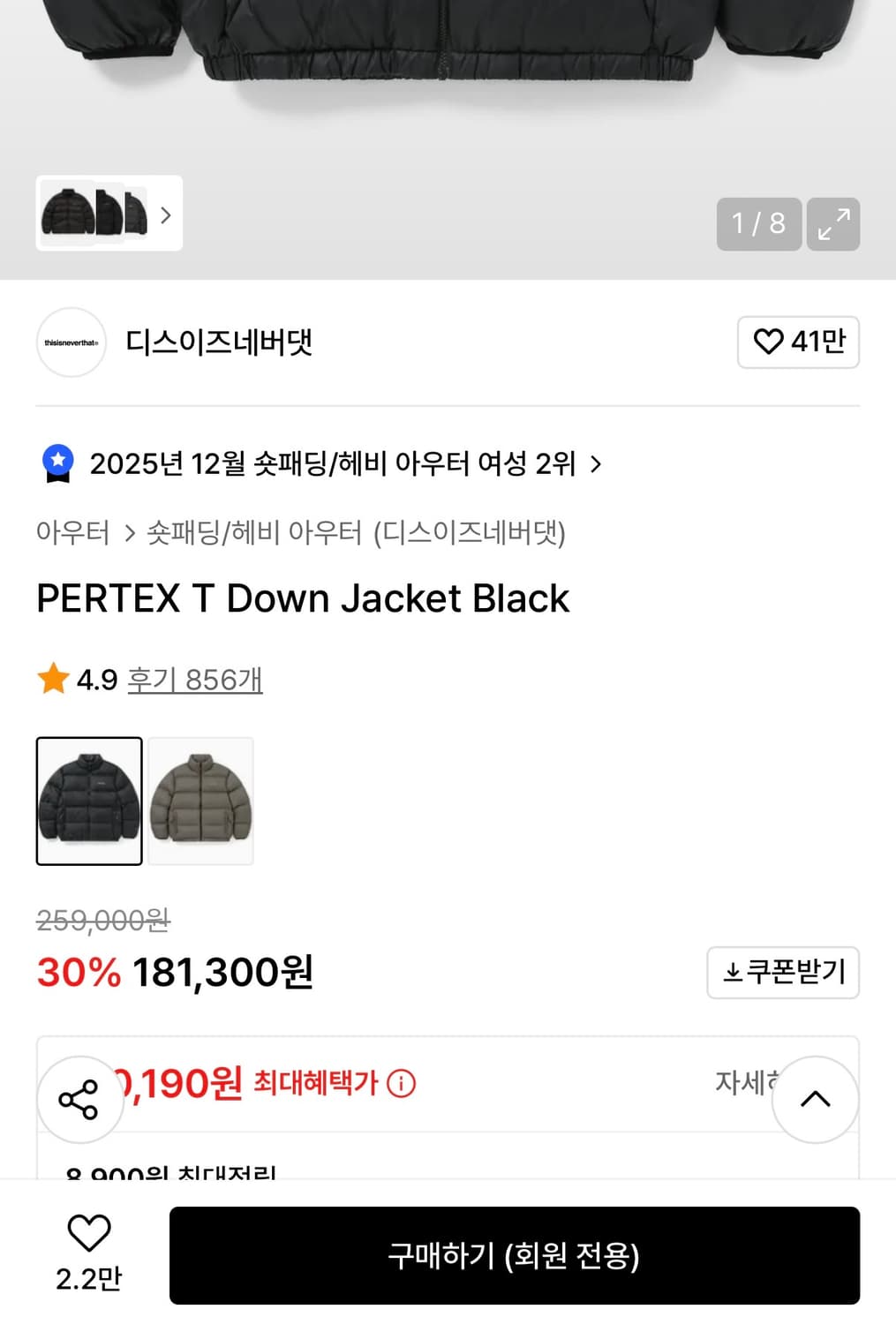Tap the share icon
The width and height of the screenshot is (896, 1324).
80,1099
